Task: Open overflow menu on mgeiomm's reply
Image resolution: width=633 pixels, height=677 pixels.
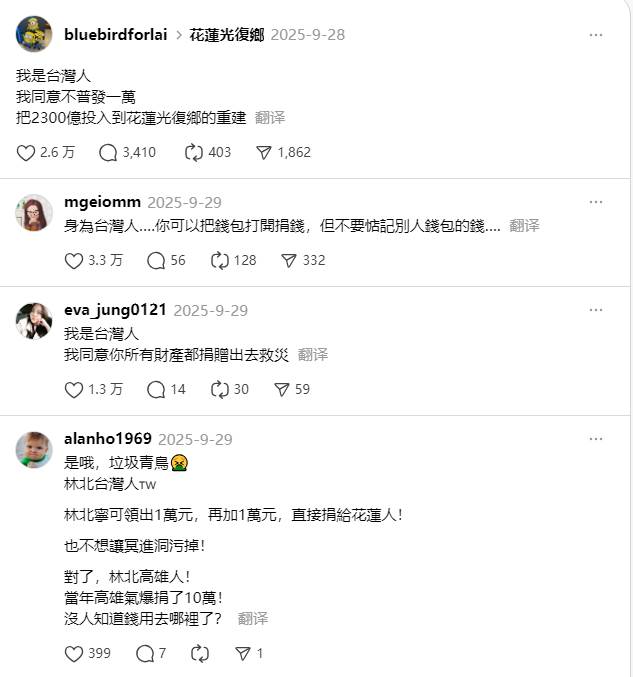Action: (596, 201)
